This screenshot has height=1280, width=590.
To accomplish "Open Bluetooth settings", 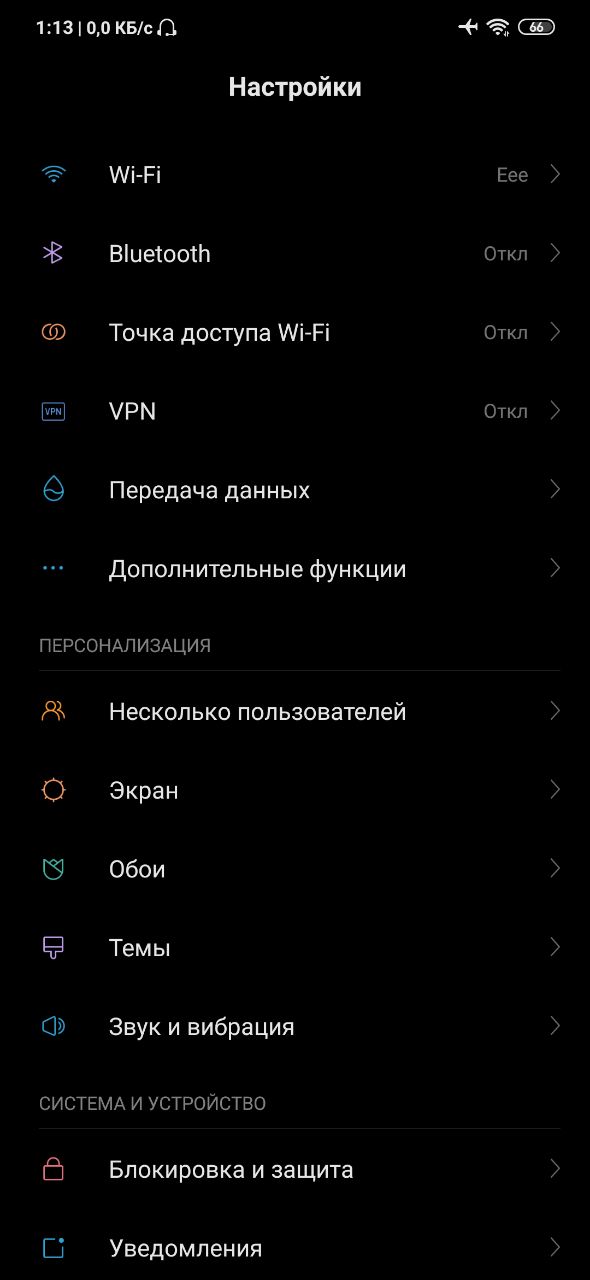I will pyautogui.click(x=295, y=254).
